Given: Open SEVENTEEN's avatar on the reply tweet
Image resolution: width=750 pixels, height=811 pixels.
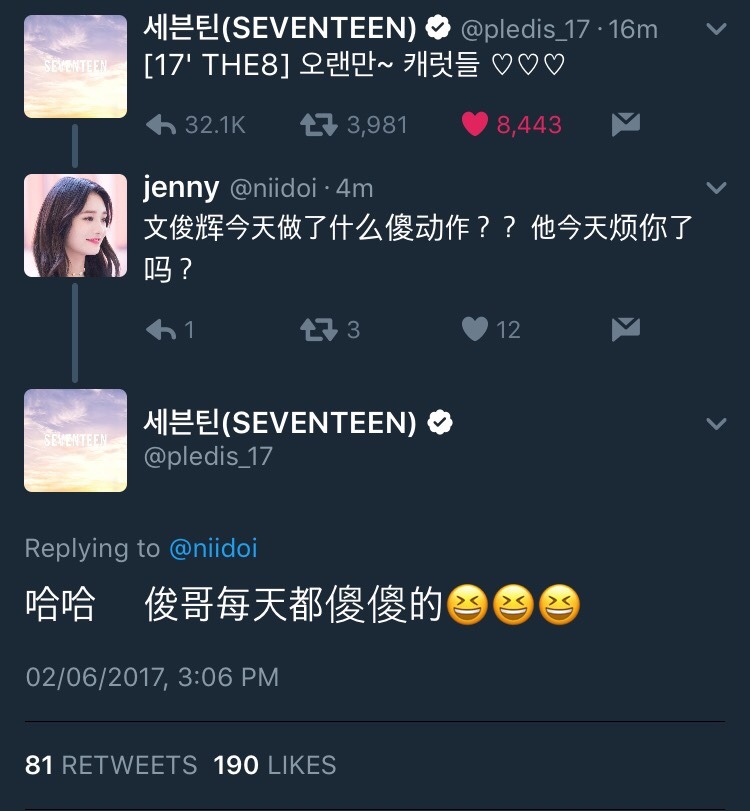Looking at the screenshot, I should click(x=75, y=440).
